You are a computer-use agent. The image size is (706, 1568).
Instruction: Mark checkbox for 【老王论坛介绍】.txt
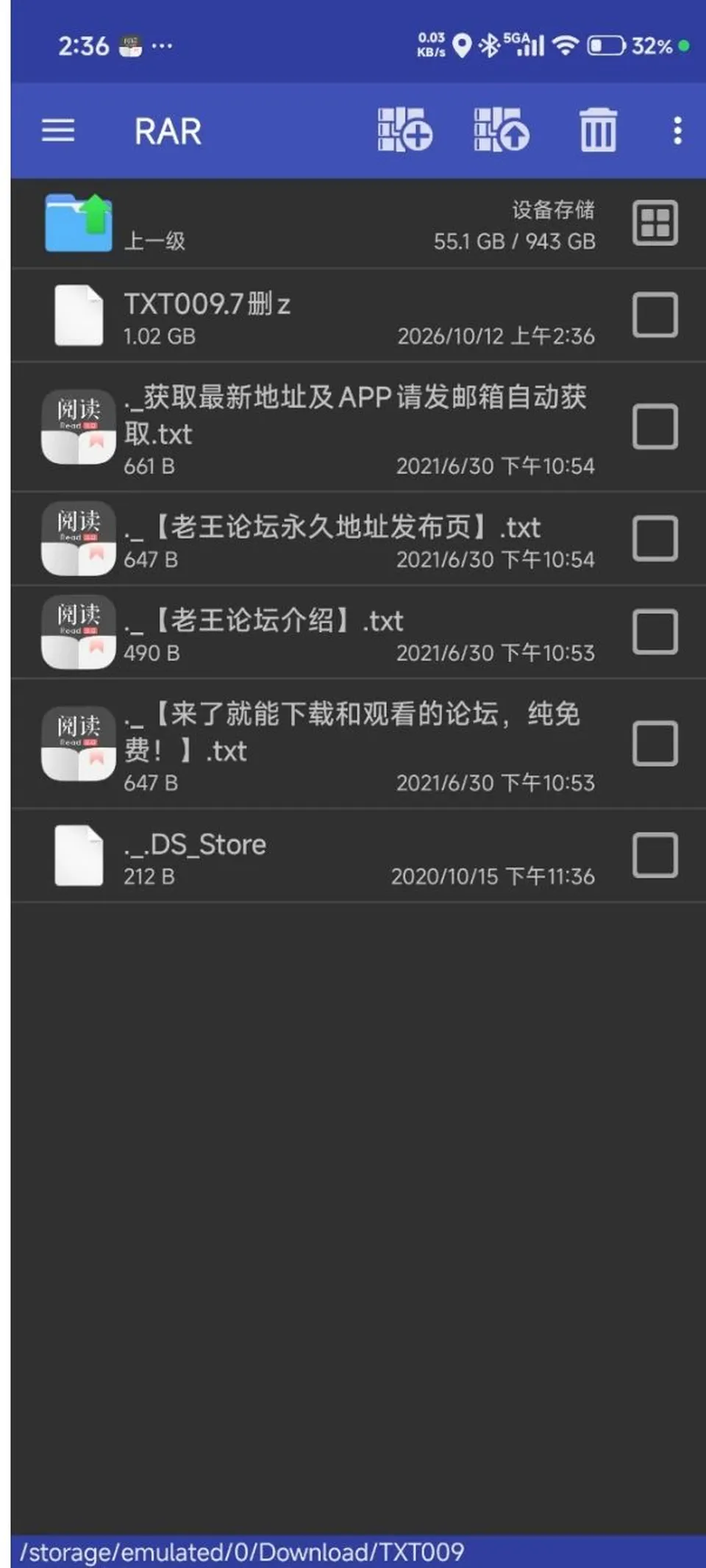click(x=655, y=632)
